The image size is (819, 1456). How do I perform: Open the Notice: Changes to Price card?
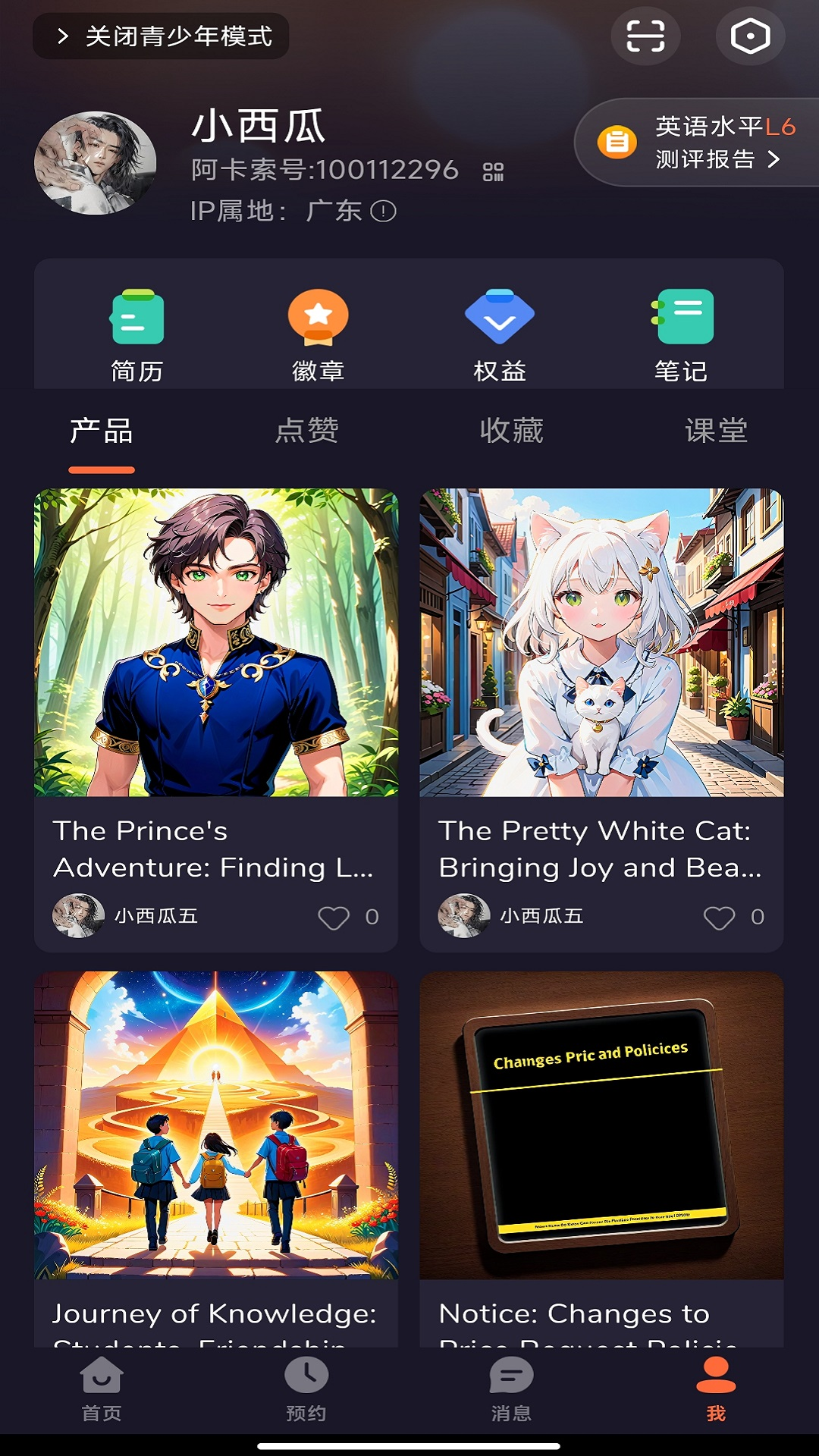[601, 1137]
